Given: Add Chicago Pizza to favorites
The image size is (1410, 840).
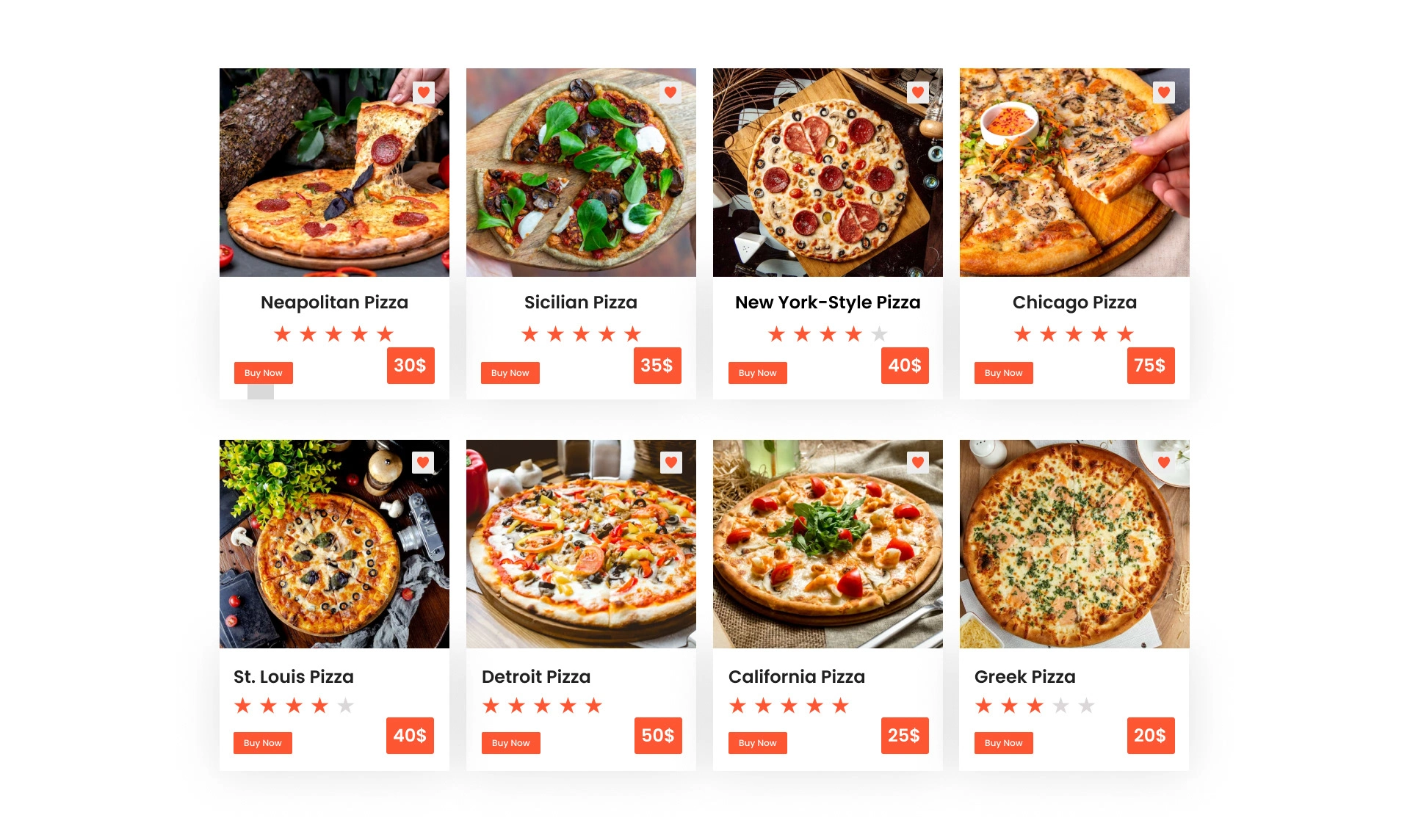Looking at the screenshot, I should 1164,93.
